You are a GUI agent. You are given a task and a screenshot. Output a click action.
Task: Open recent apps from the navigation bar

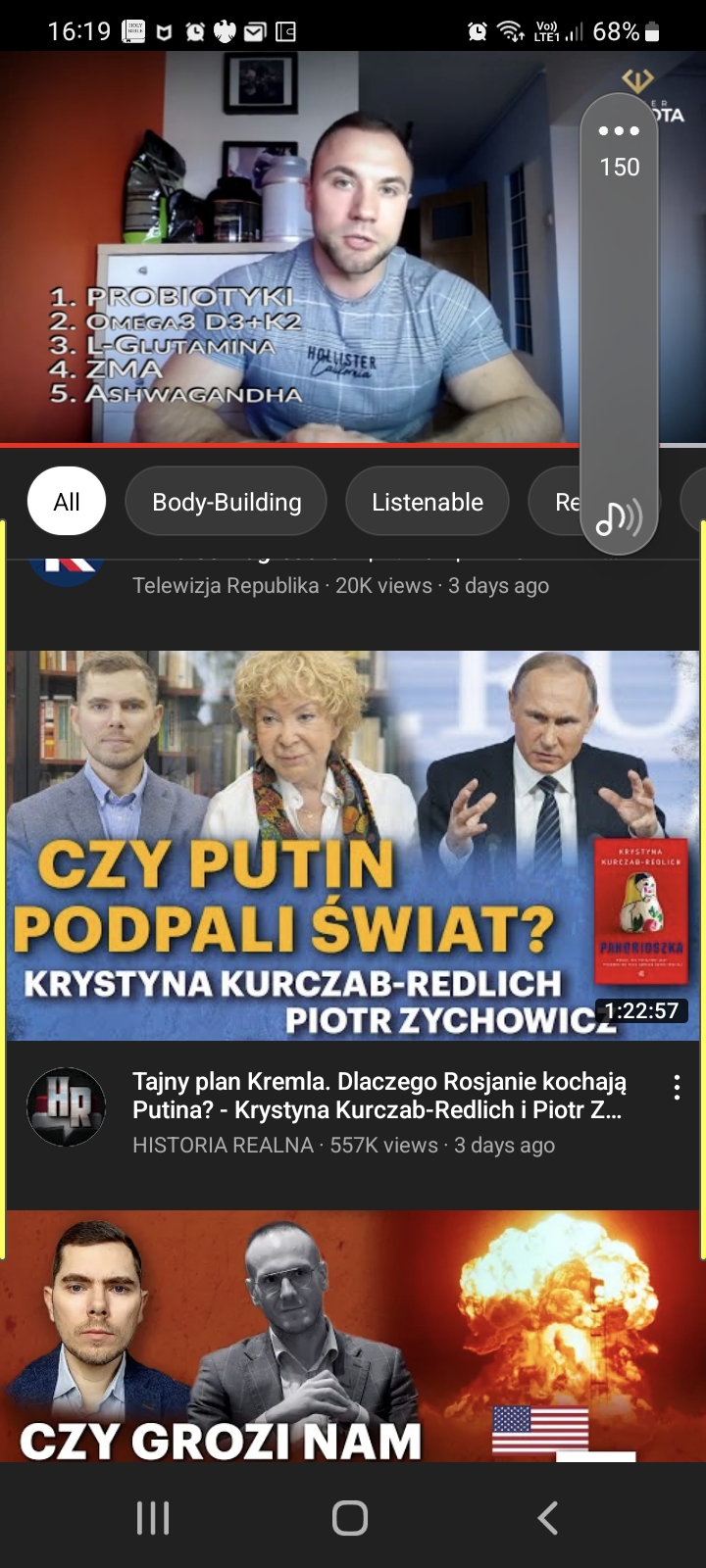pos(153,1518)
